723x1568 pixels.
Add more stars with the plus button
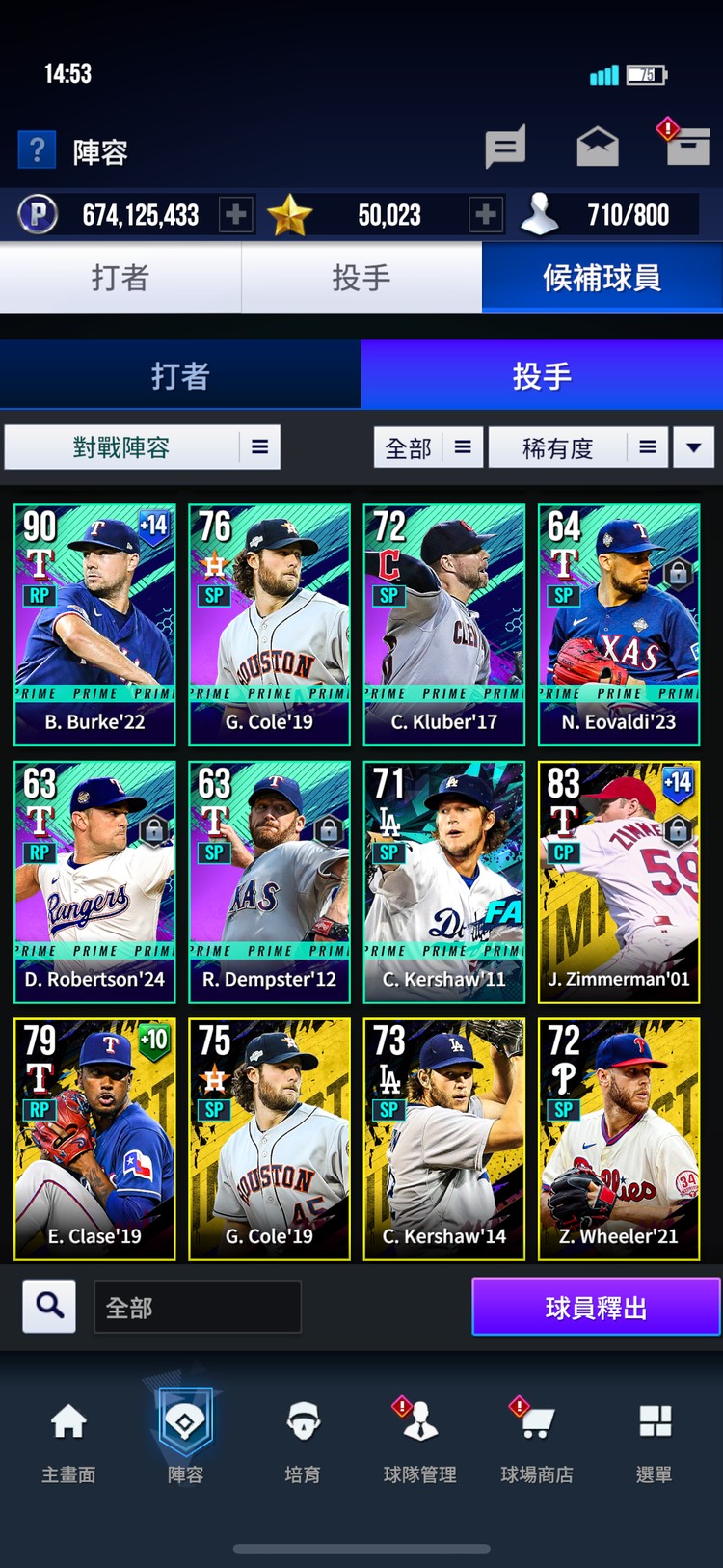(x=485, y=214)
